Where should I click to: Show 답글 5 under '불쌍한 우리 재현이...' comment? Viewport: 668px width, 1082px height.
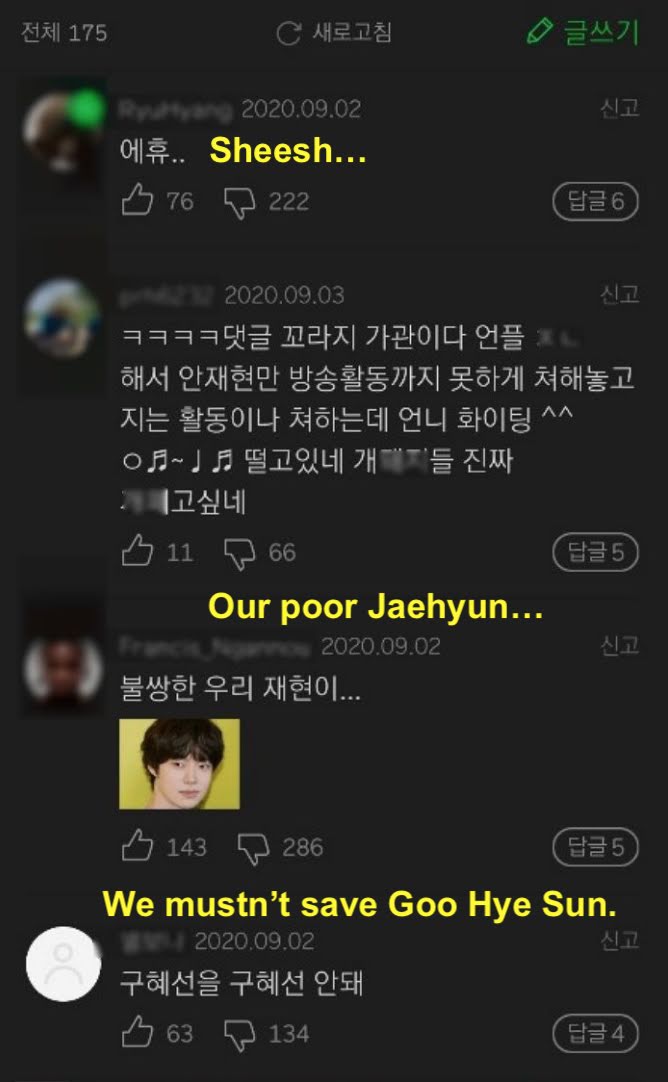pos(595,848)
